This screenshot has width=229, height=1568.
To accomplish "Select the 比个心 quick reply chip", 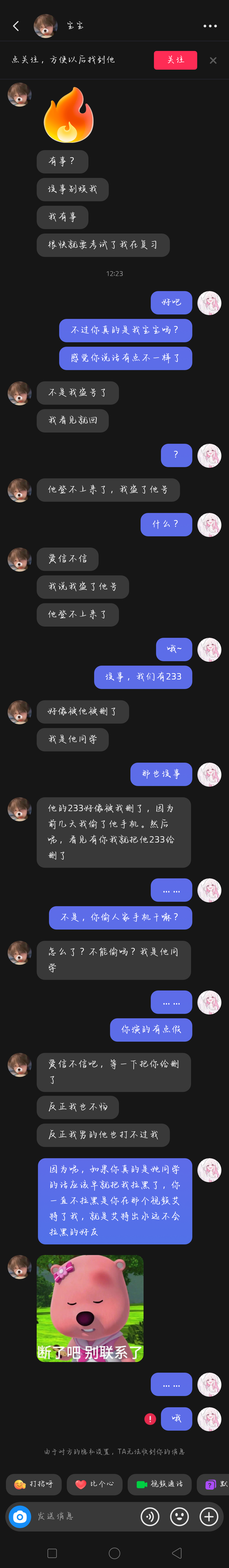I will point(95,1484).
